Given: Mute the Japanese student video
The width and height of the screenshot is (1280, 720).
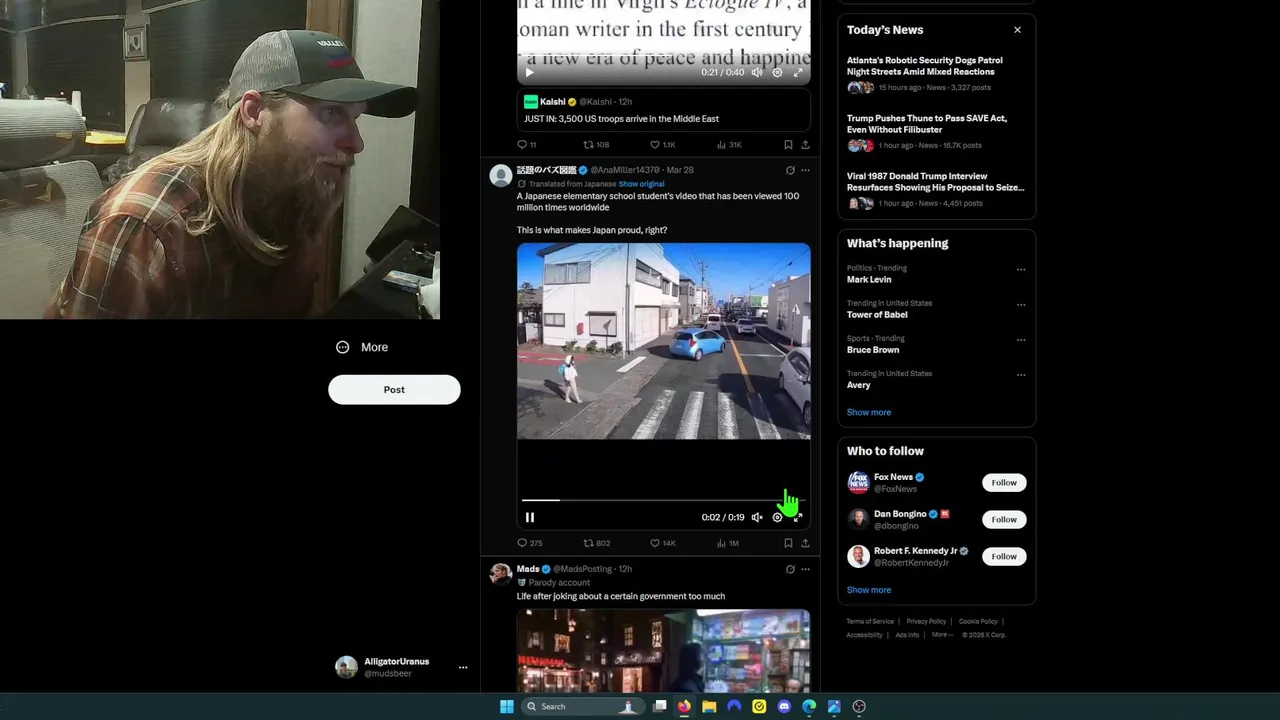Looking at the screenshot, I should [757, 517].
